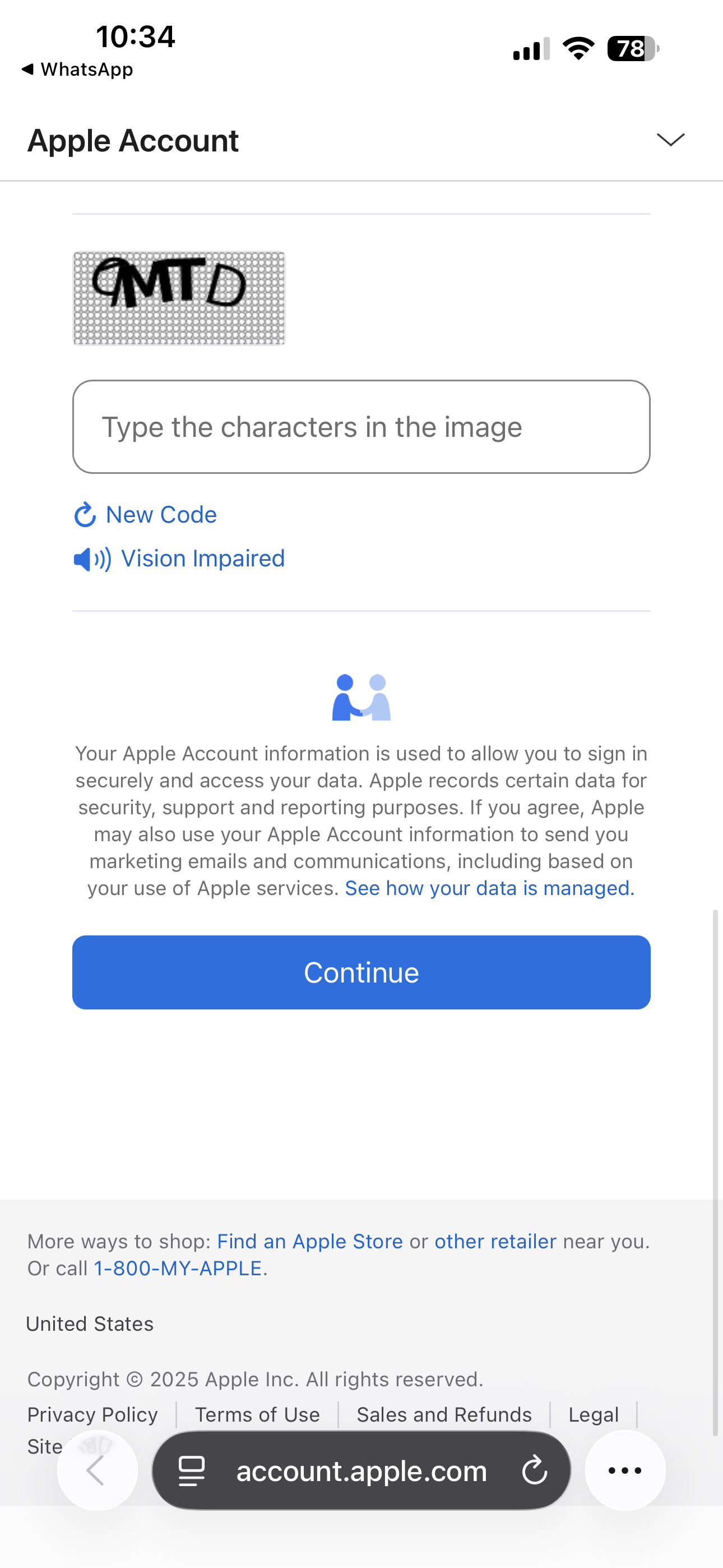Return to WhatsApp via the status bar
Image resolution: width=723 pixels, height=1568 pixels.
tap(77, 70)
